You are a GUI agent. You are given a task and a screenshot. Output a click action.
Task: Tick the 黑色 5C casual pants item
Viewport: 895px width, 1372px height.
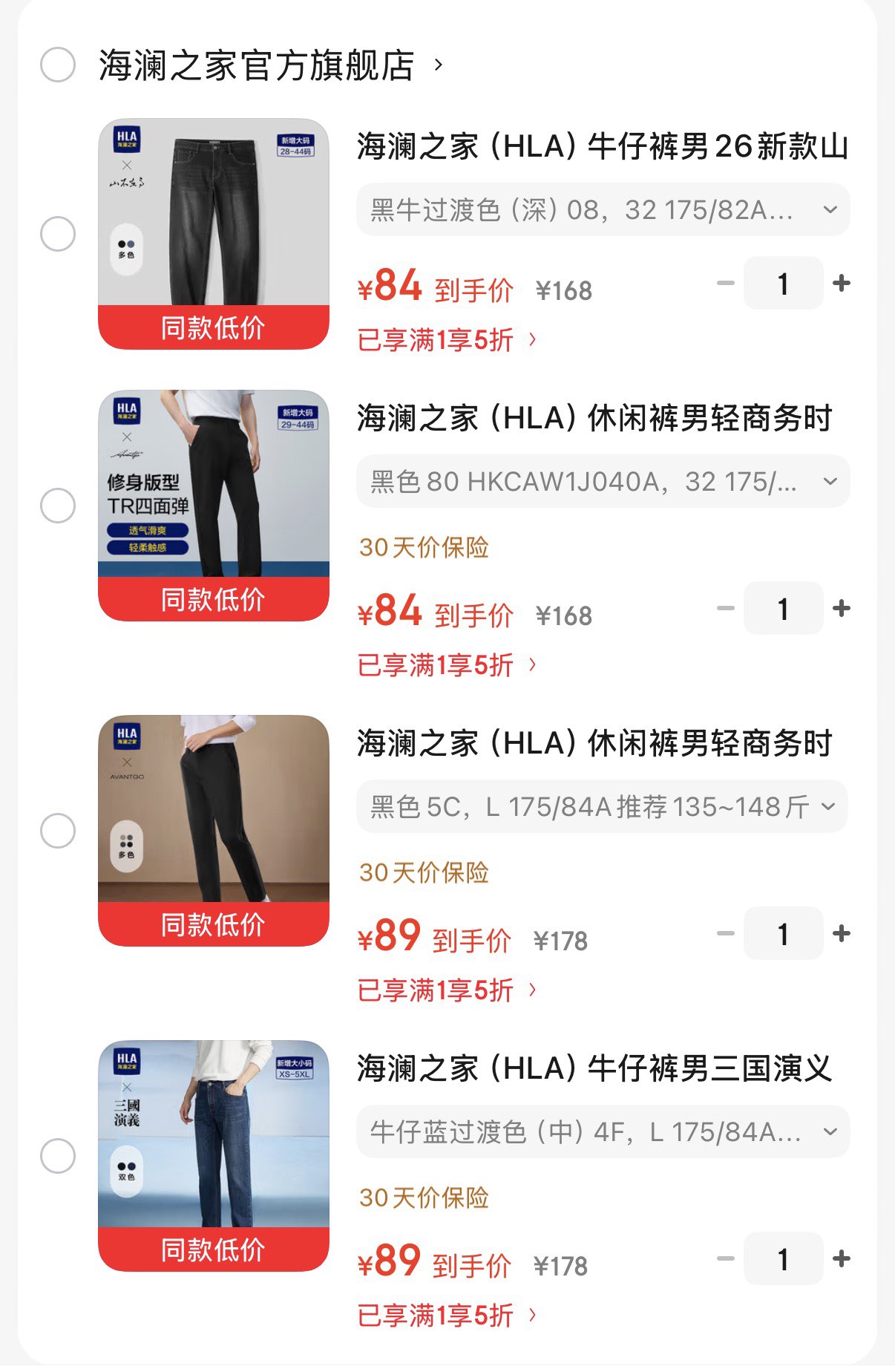(x=58, y=831)
